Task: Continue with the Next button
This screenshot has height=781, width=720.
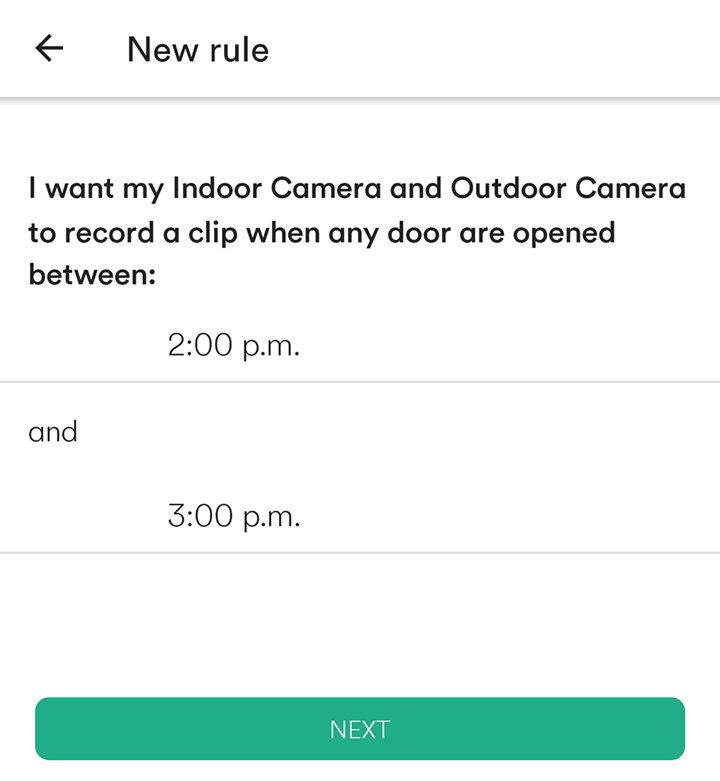Action: [360, 729]
